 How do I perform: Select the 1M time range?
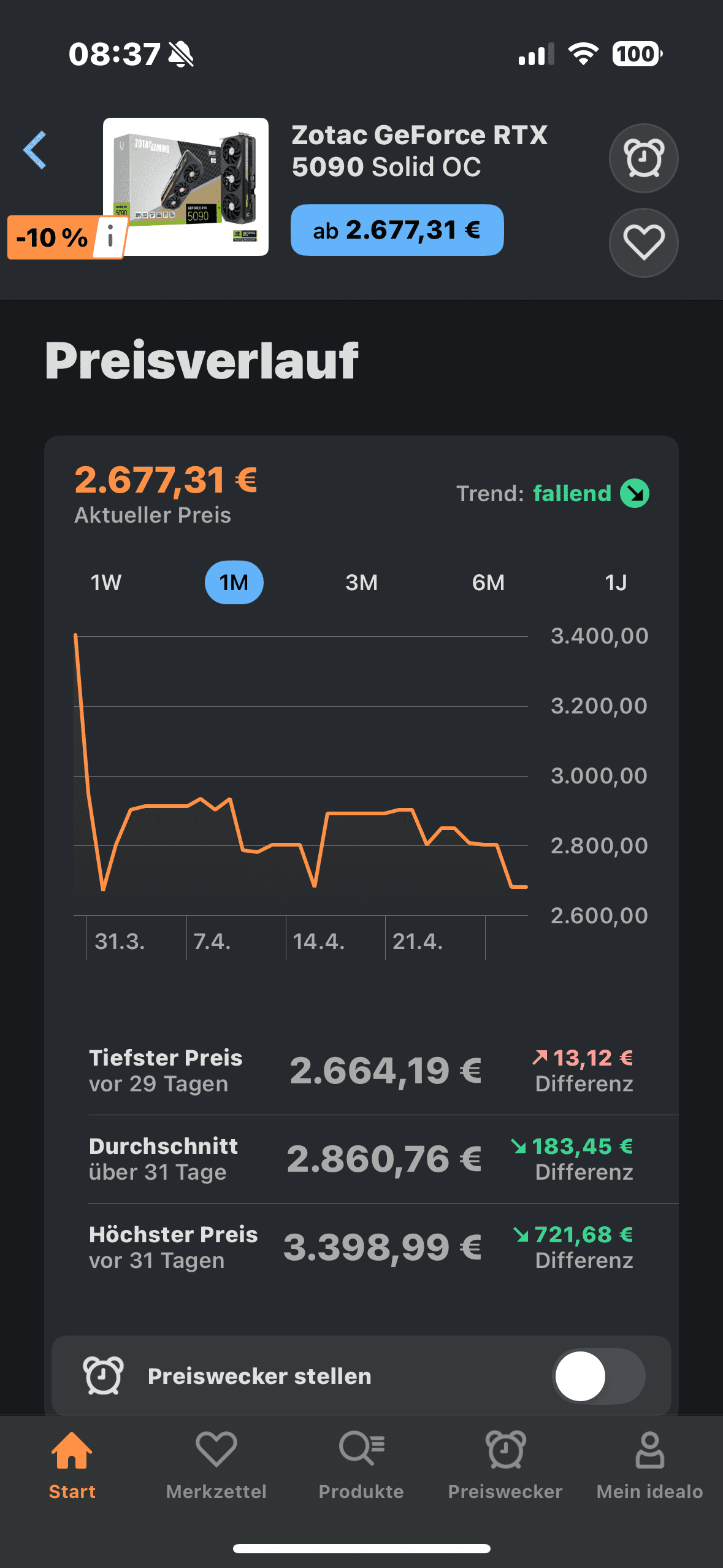[x=234, y=582]
